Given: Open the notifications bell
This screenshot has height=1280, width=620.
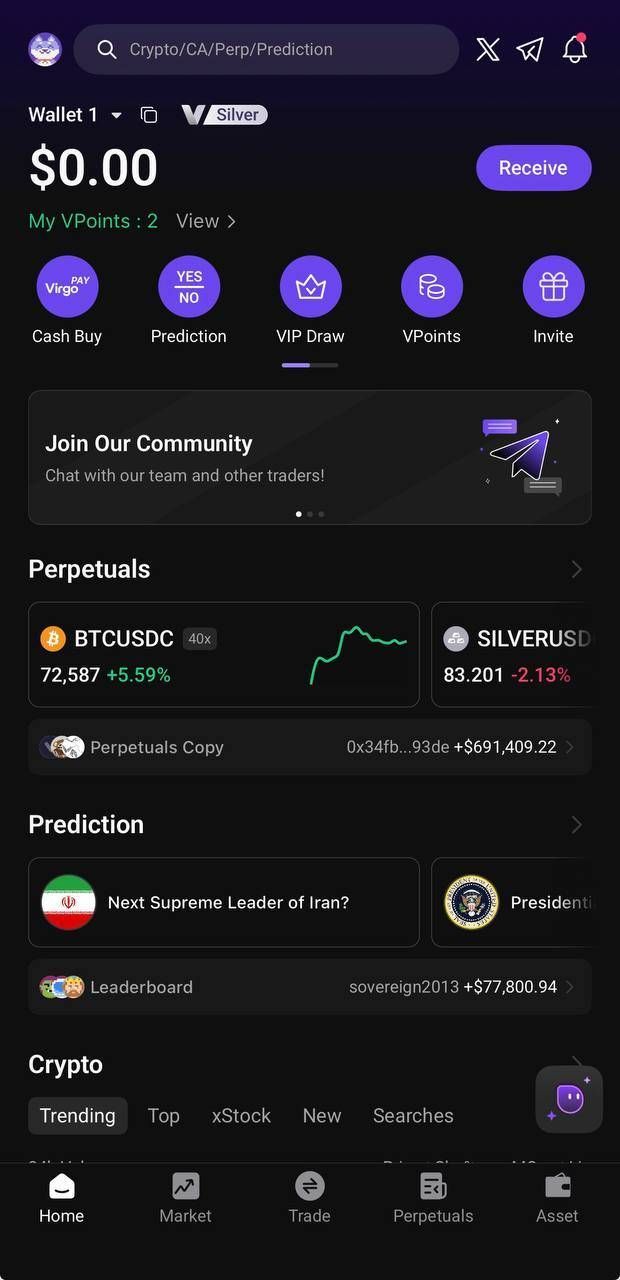Looking at the screenshot, I should tap(574, 49).
